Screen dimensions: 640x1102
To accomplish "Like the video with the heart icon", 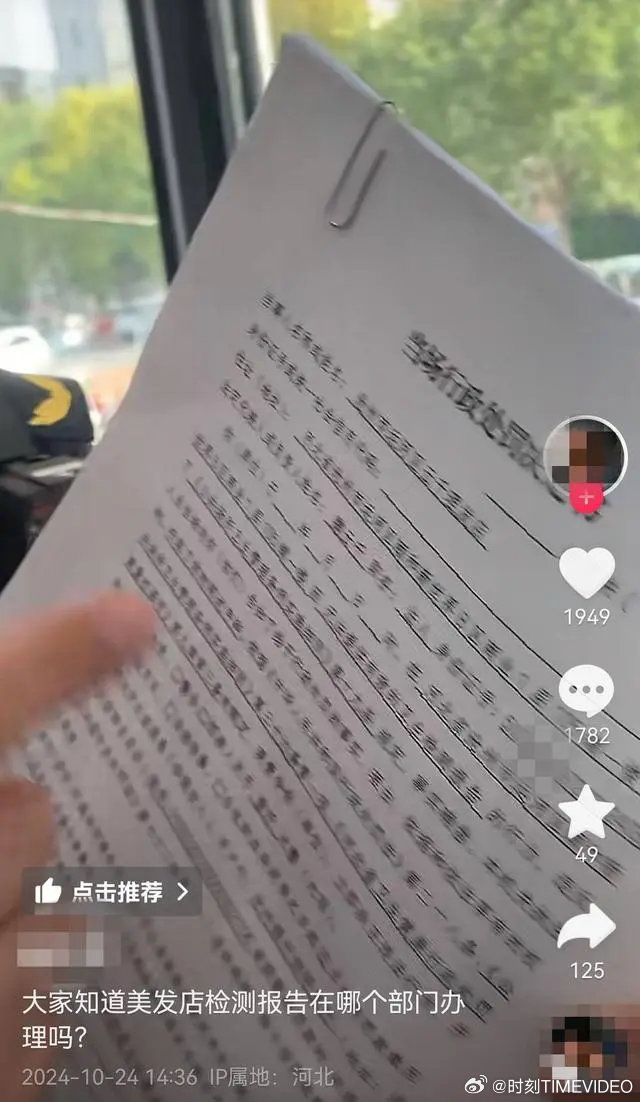I will (x=587, y=572).
